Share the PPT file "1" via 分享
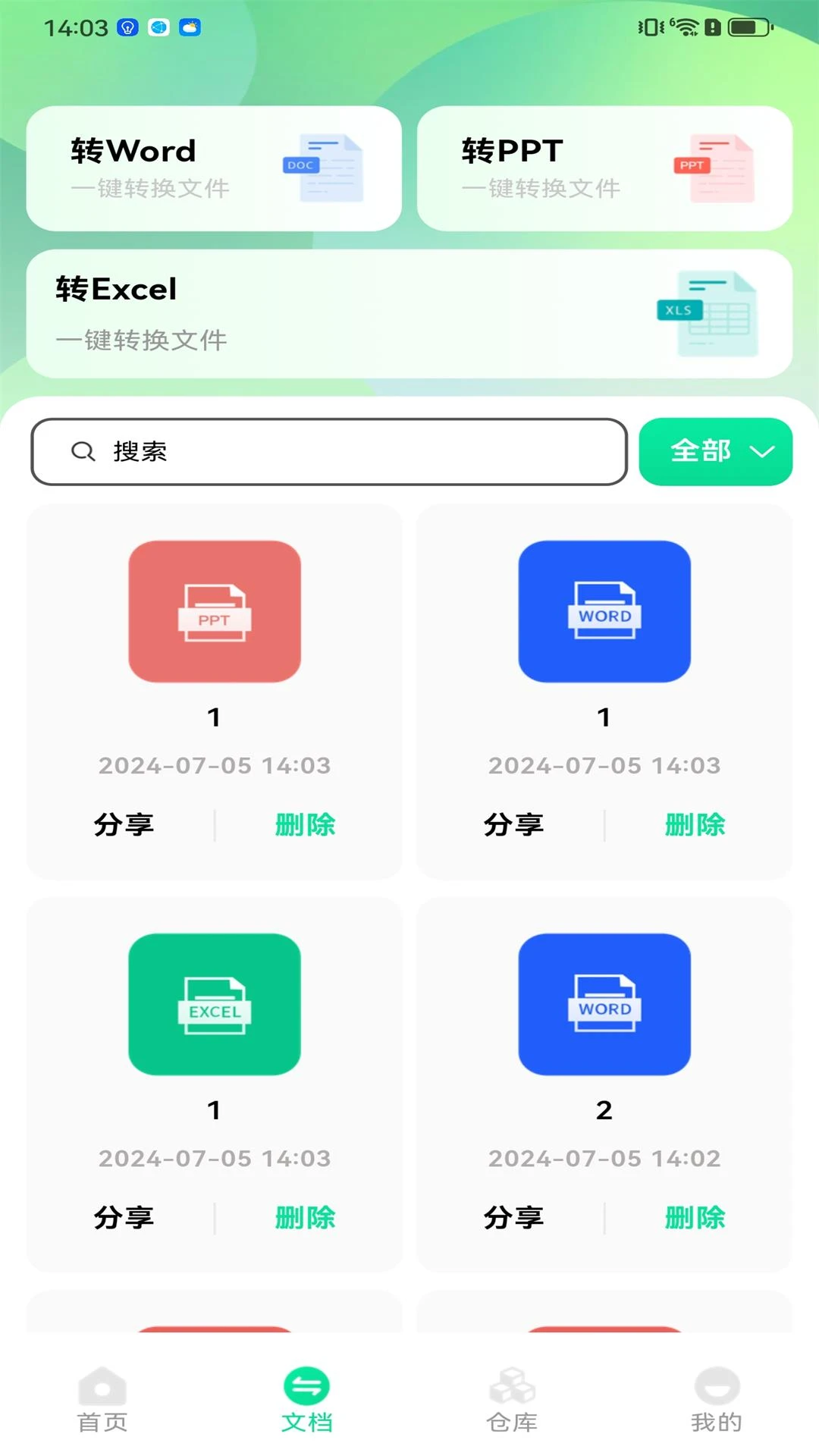Image resolution: width=819 pixels, height=1456 pixels. click(x=125, y=824)
